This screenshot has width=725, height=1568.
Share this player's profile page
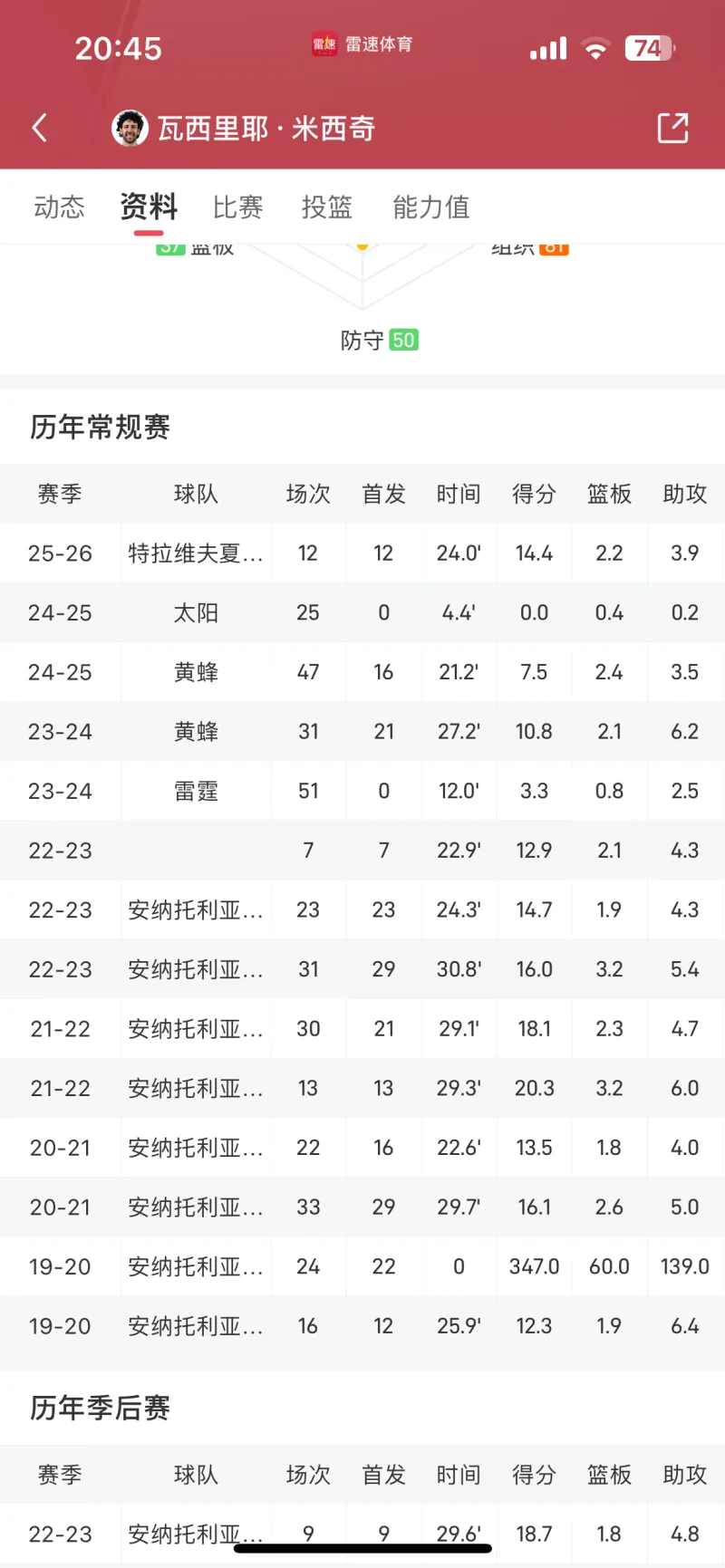pyautogui.click(x=672, y=128)
